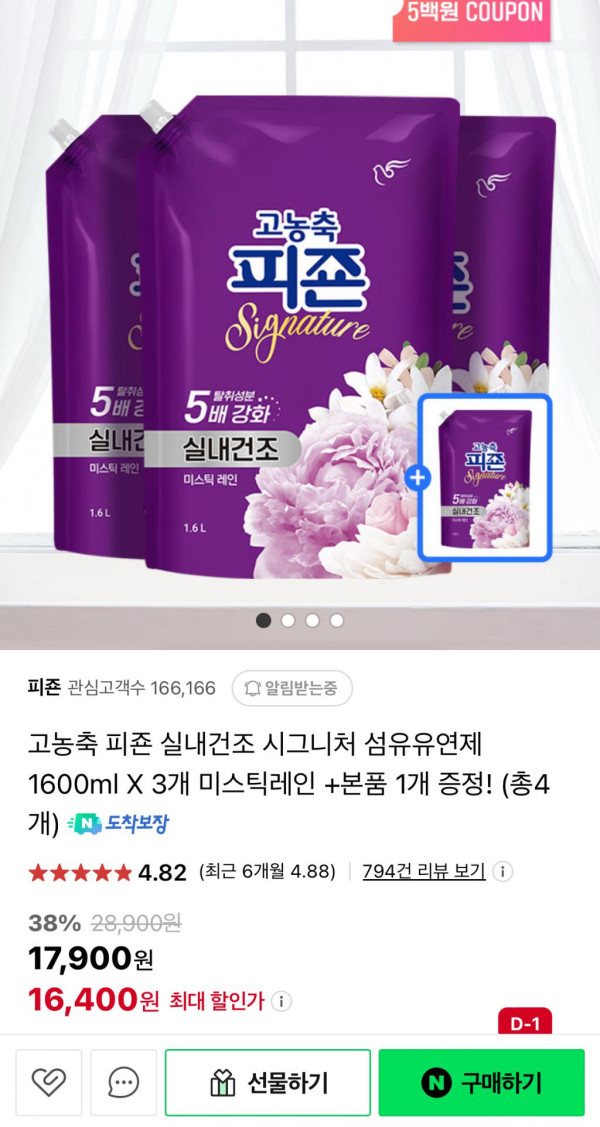
Task: Open the 피죤 brand store link
Action: point(43,688)
